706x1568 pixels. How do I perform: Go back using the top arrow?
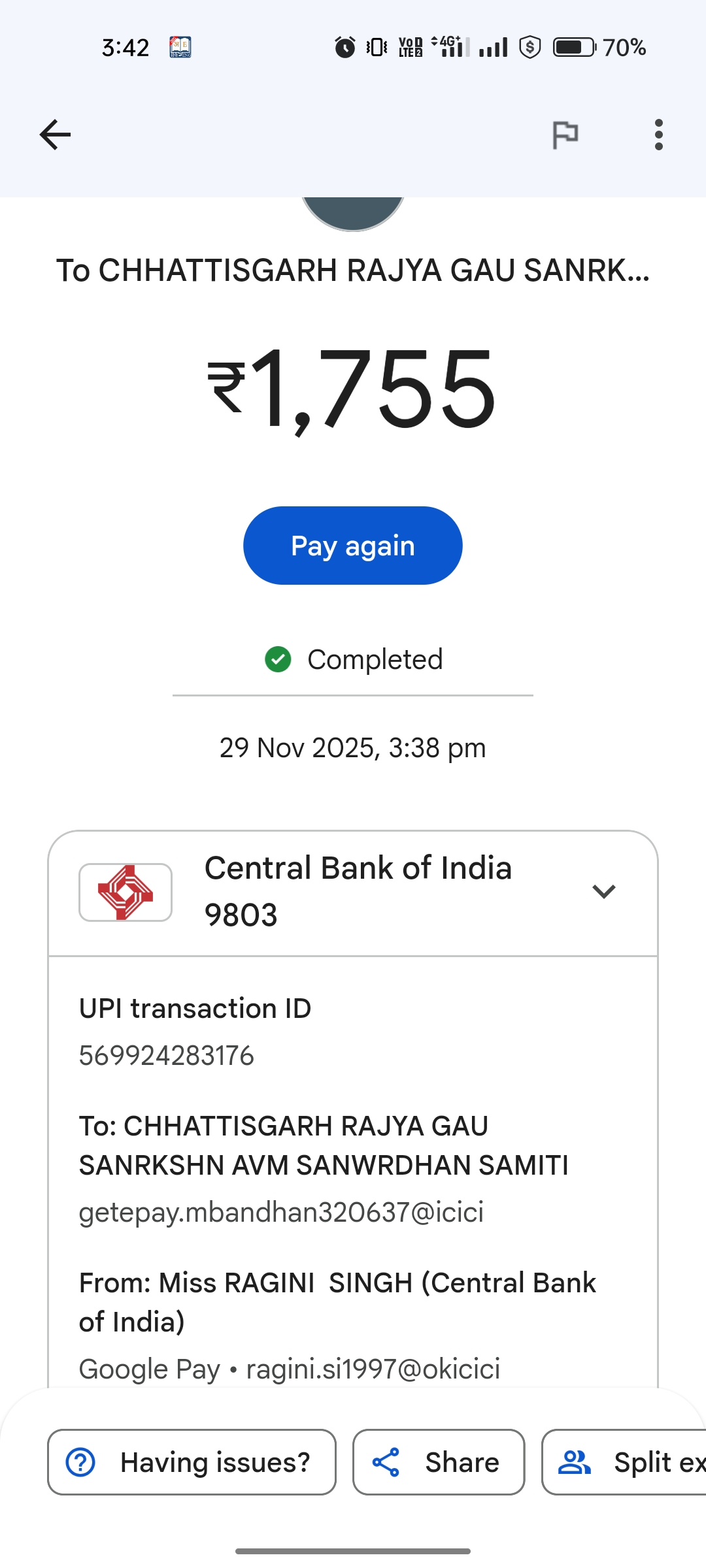point(55,135)
